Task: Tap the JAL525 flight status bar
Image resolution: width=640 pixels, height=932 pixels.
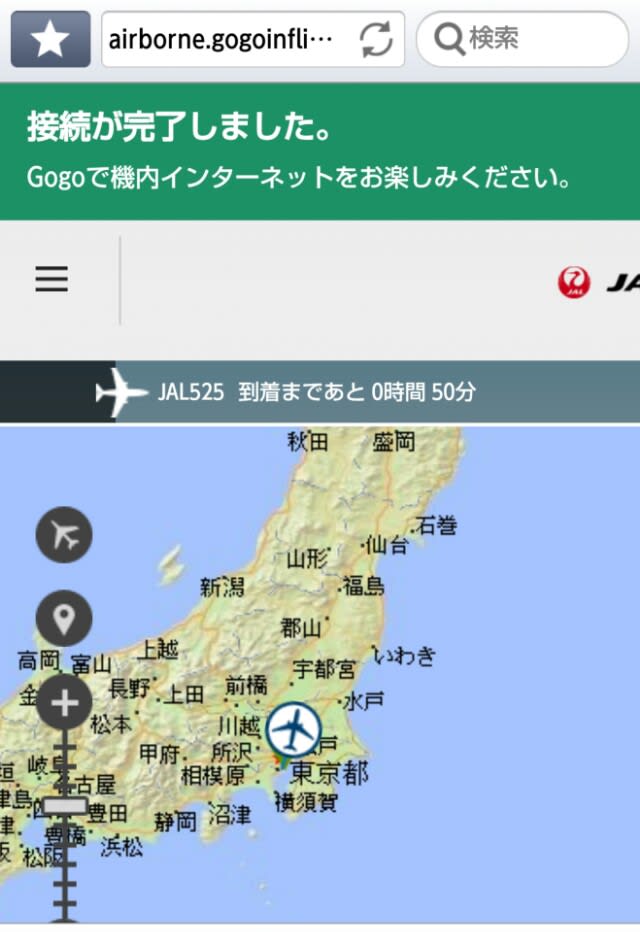Action: tap(320, 392)
